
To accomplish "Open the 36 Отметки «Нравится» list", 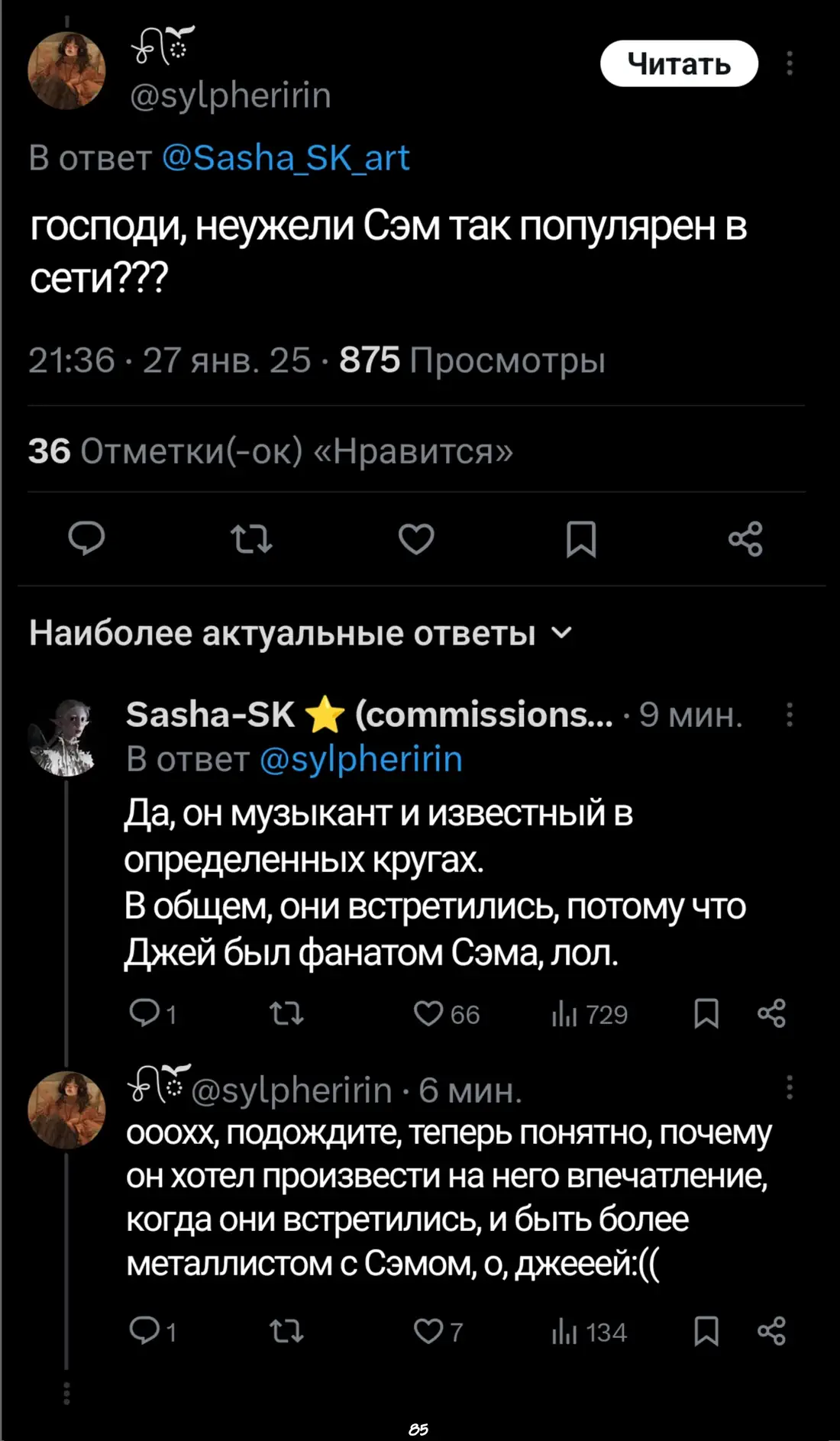I will pyautogui.click(x=270, y=451).
